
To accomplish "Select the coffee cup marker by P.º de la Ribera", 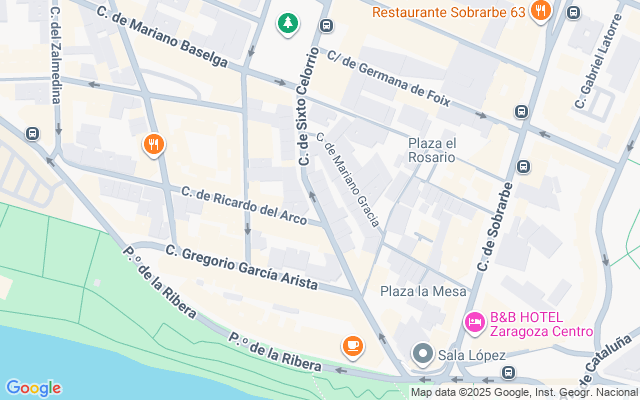I will click(x=353, y=347).
